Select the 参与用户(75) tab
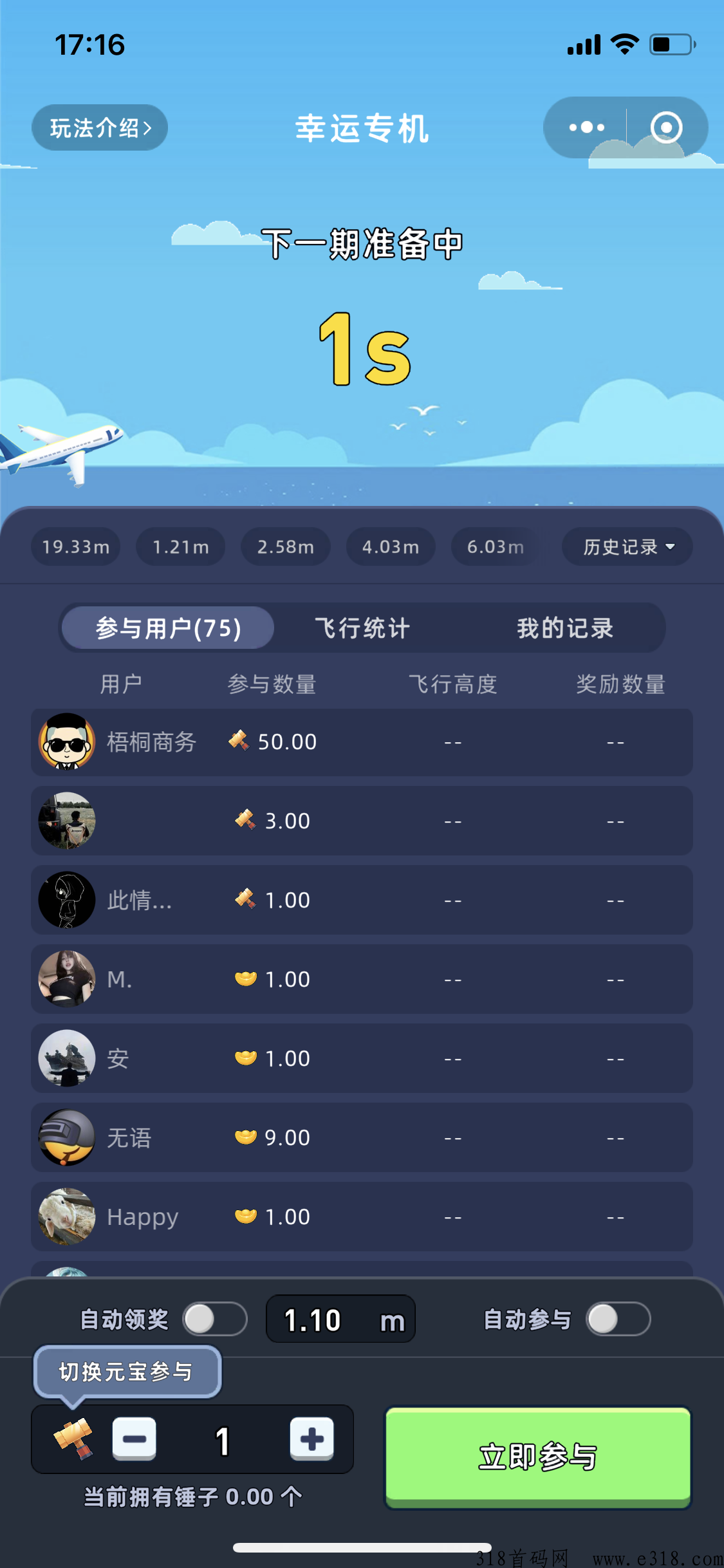The height and width of the screenshot is (1568, 724). 168,628
